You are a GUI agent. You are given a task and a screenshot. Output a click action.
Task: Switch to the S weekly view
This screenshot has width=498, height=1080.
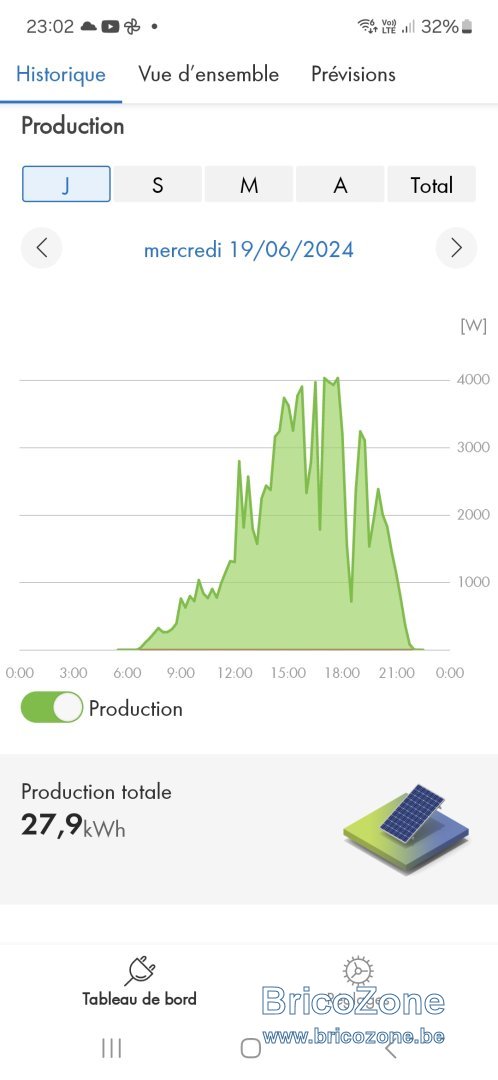click(158, 184)
